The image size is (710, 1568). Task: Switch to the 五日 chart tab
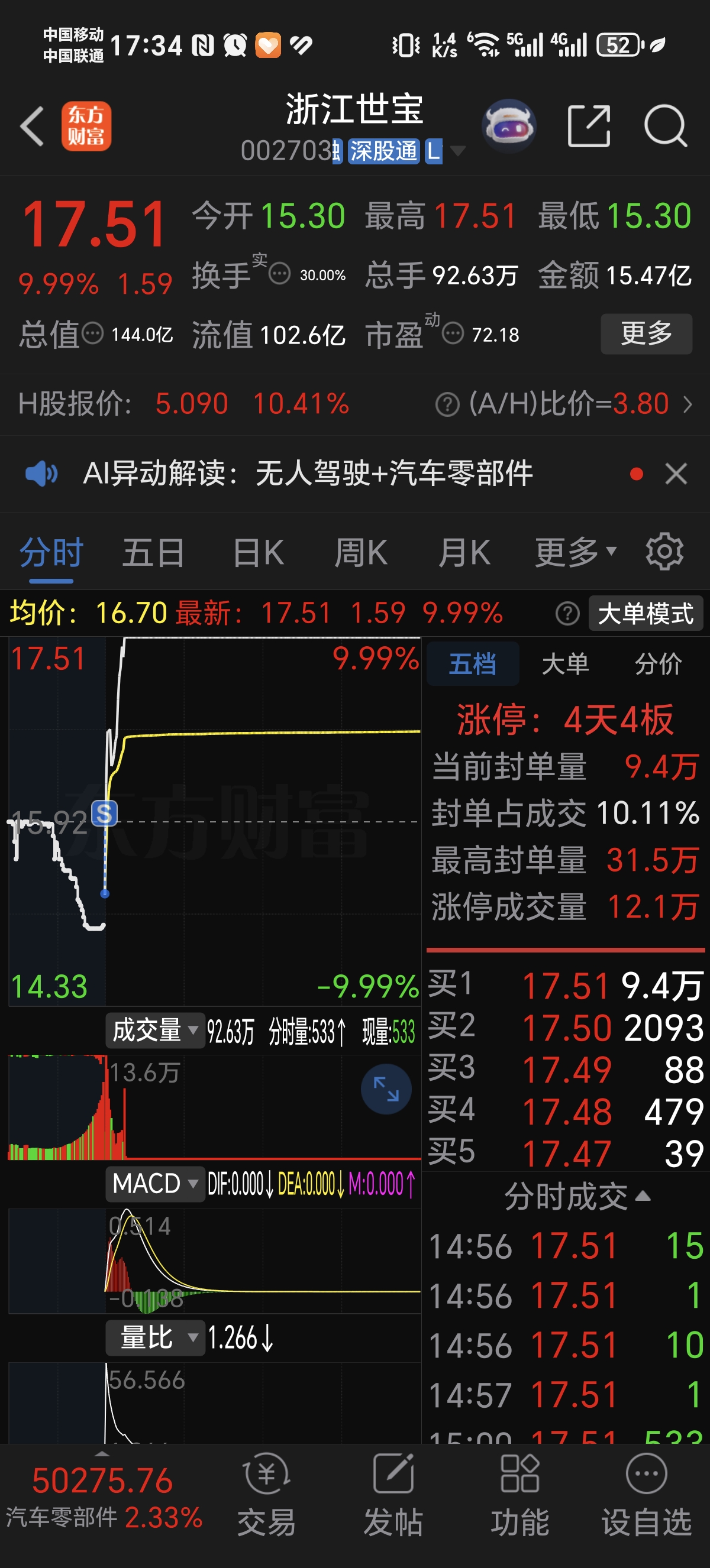153,553
